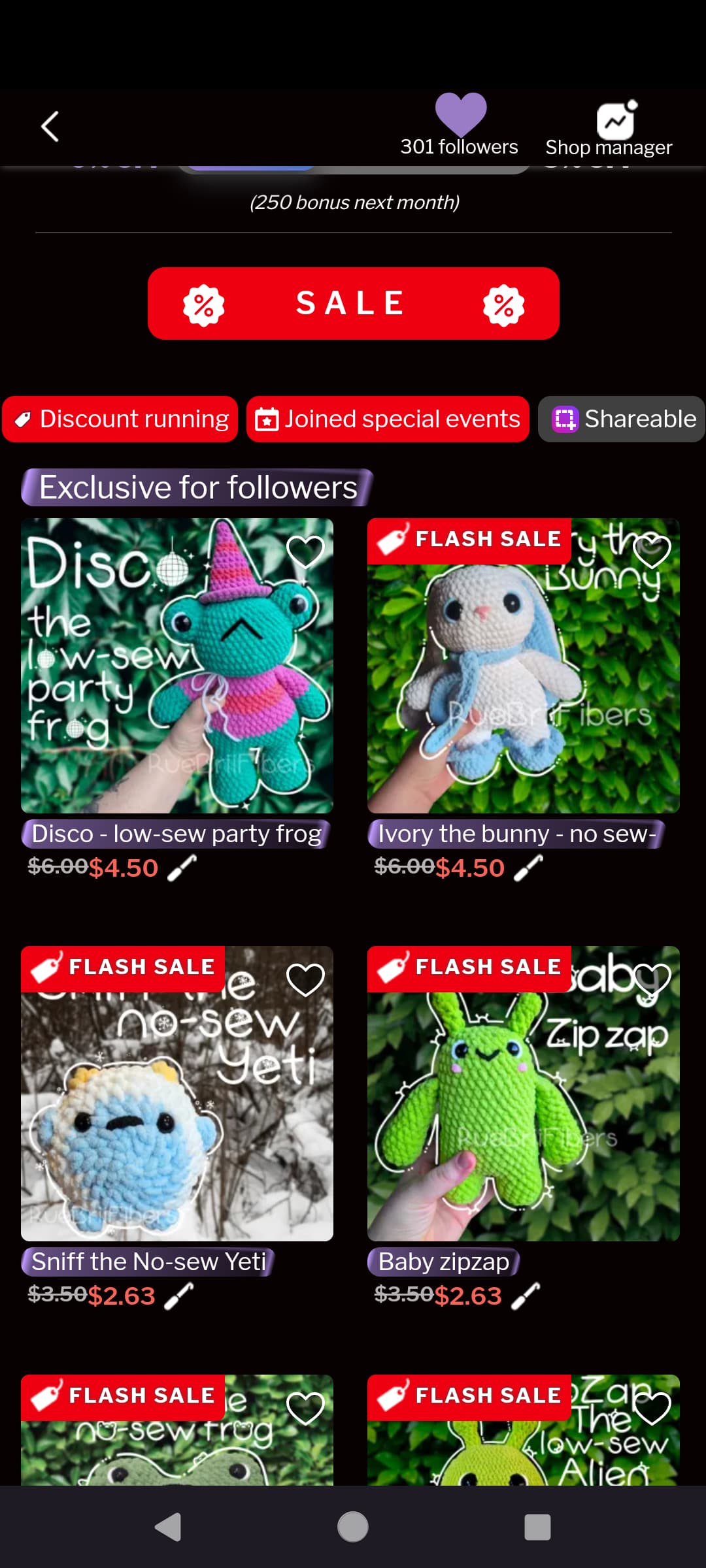
Task: Favorite the Disco party frog pattern
Action: pyautogui.click(x=305, y=551)
